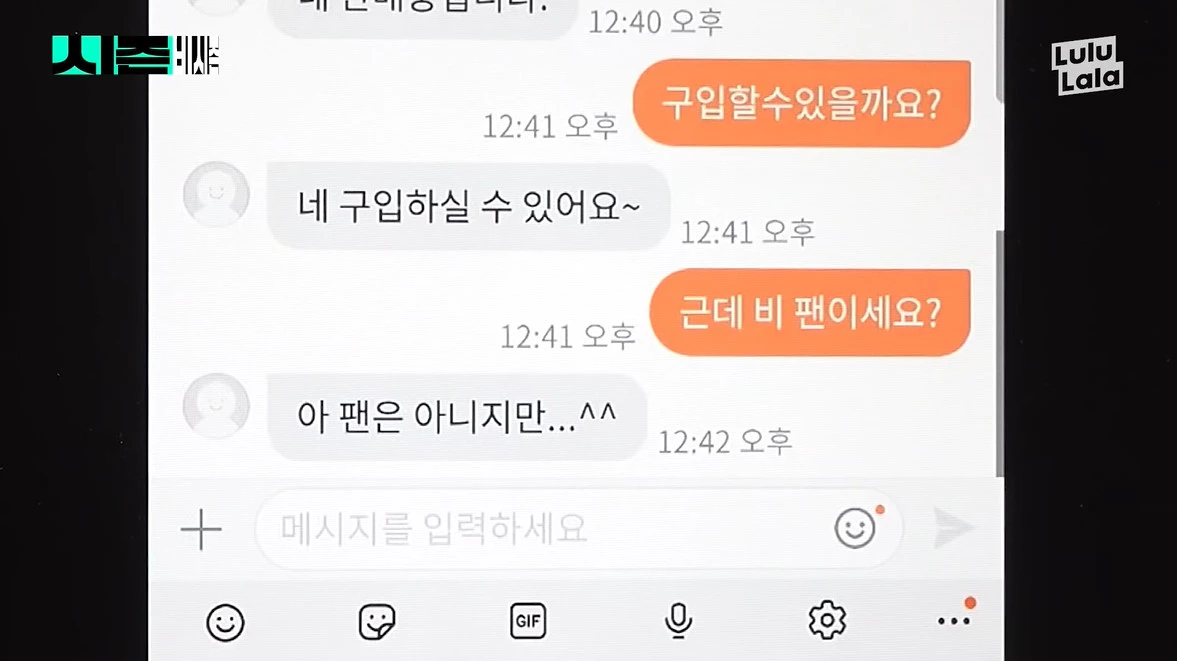Open the GIF keyboard
Screen dimensions: 1177x661
point(528,621)
